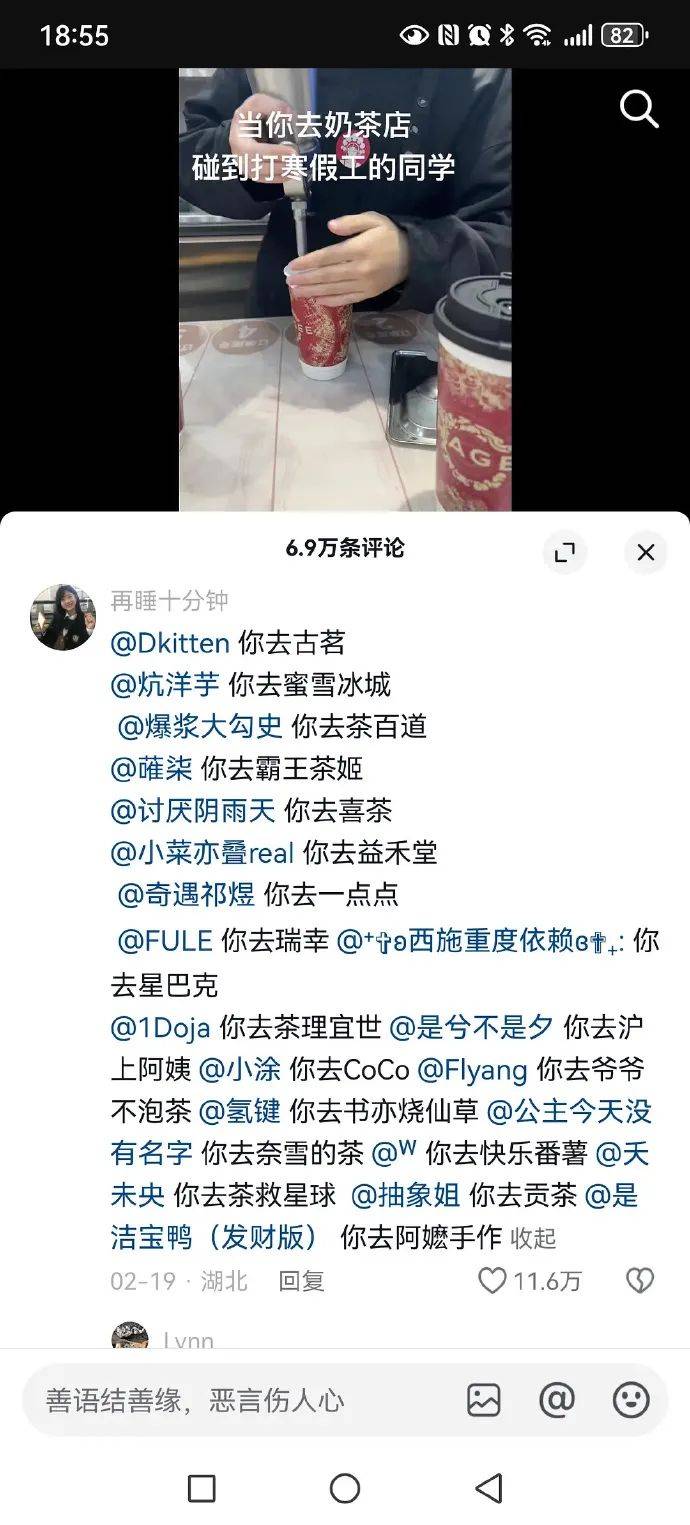Open the emoji picker
This screenshot has height=1525, width=690.
pos(631,1400)
